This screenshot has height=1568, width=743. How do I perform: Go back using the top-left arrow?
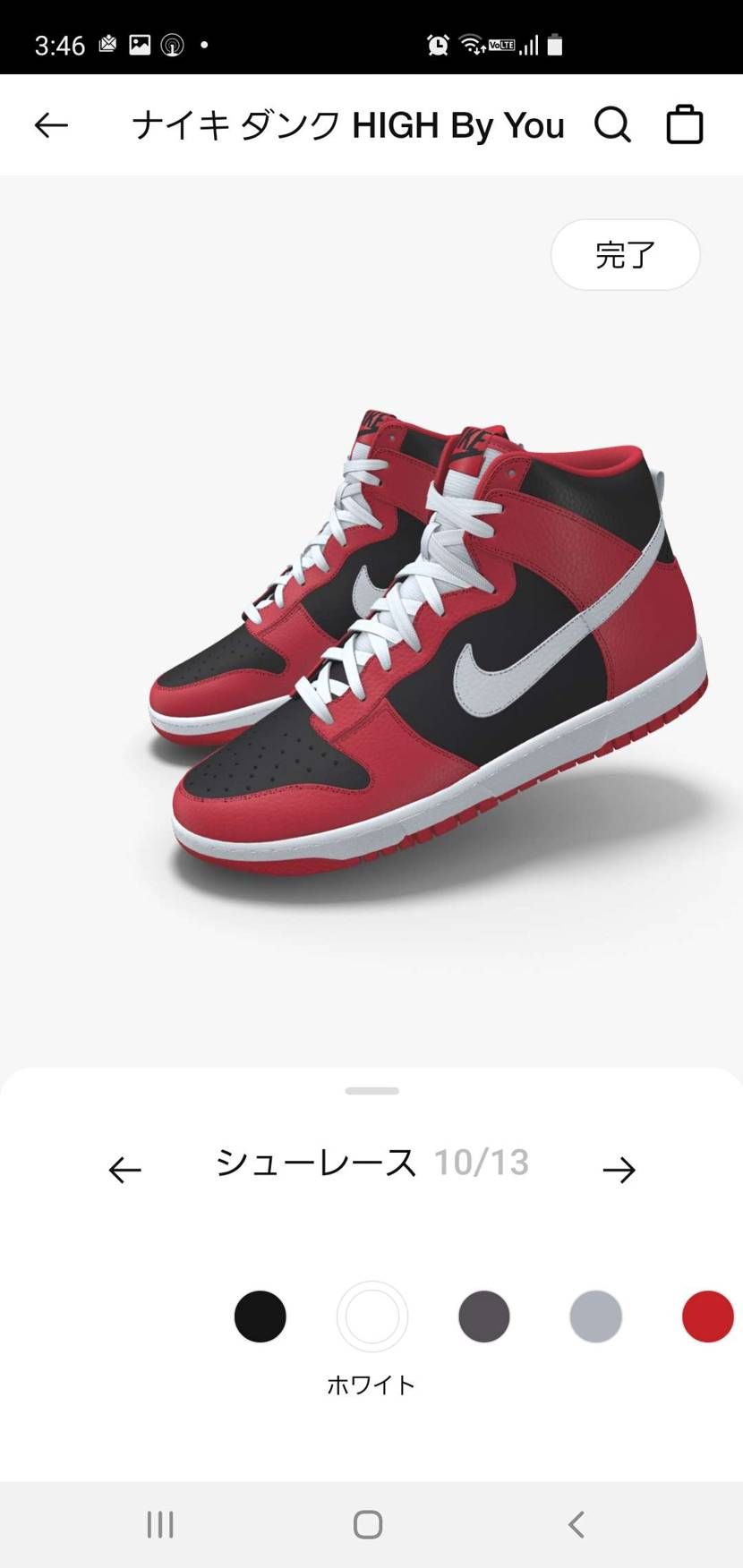click(51, 125)
